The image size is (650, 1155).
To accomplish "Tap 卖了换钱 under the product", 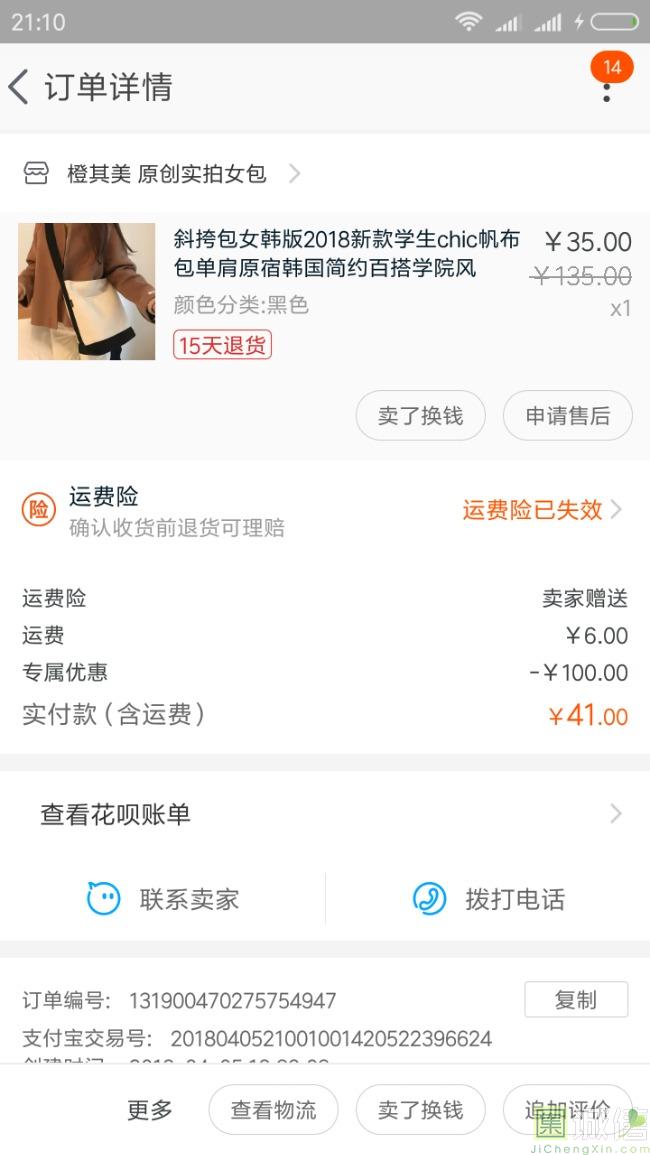I will 420,416.
